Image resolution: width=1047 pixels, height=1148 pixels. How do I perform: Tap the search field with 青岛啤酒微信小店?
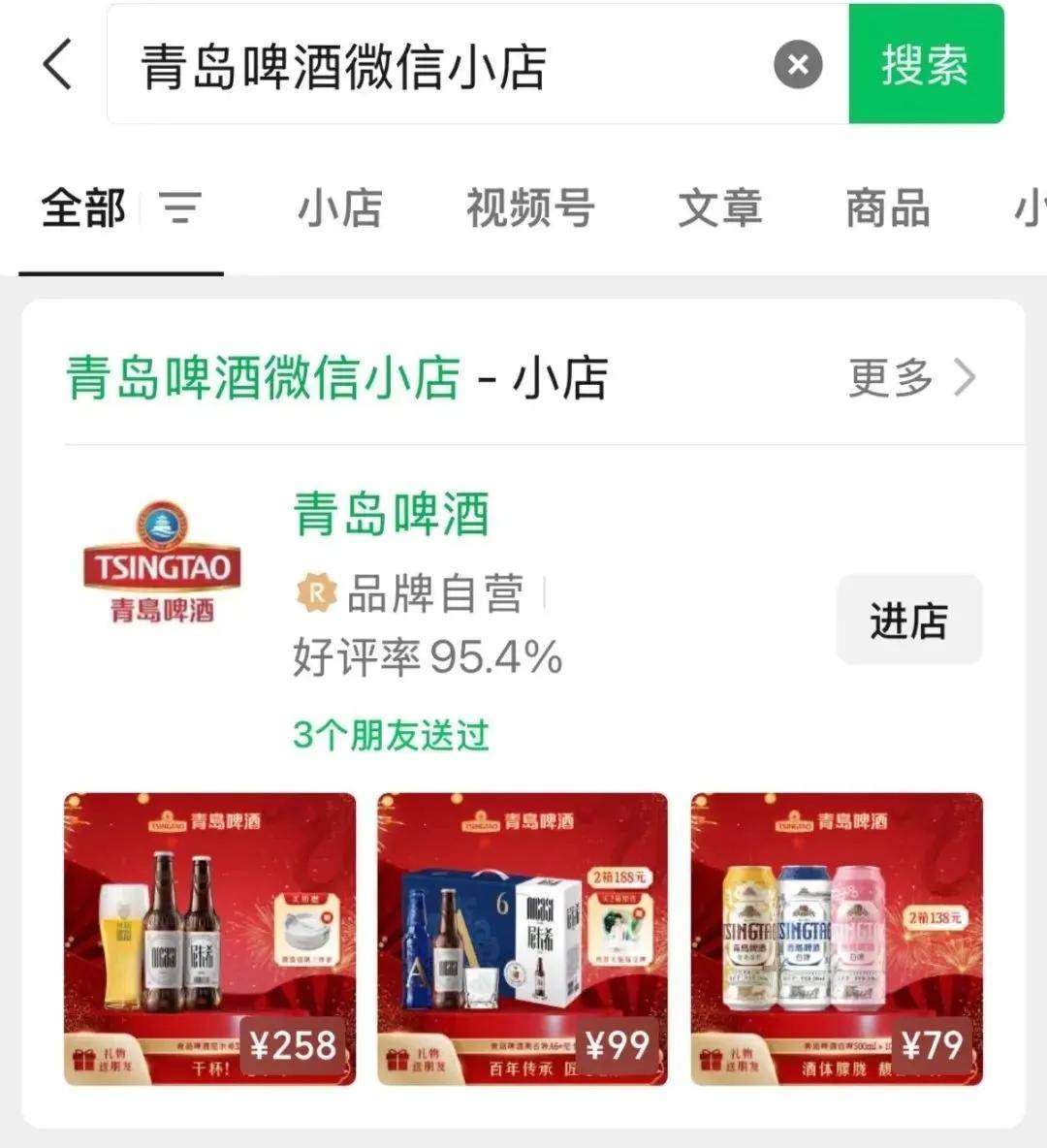(436, 66)
